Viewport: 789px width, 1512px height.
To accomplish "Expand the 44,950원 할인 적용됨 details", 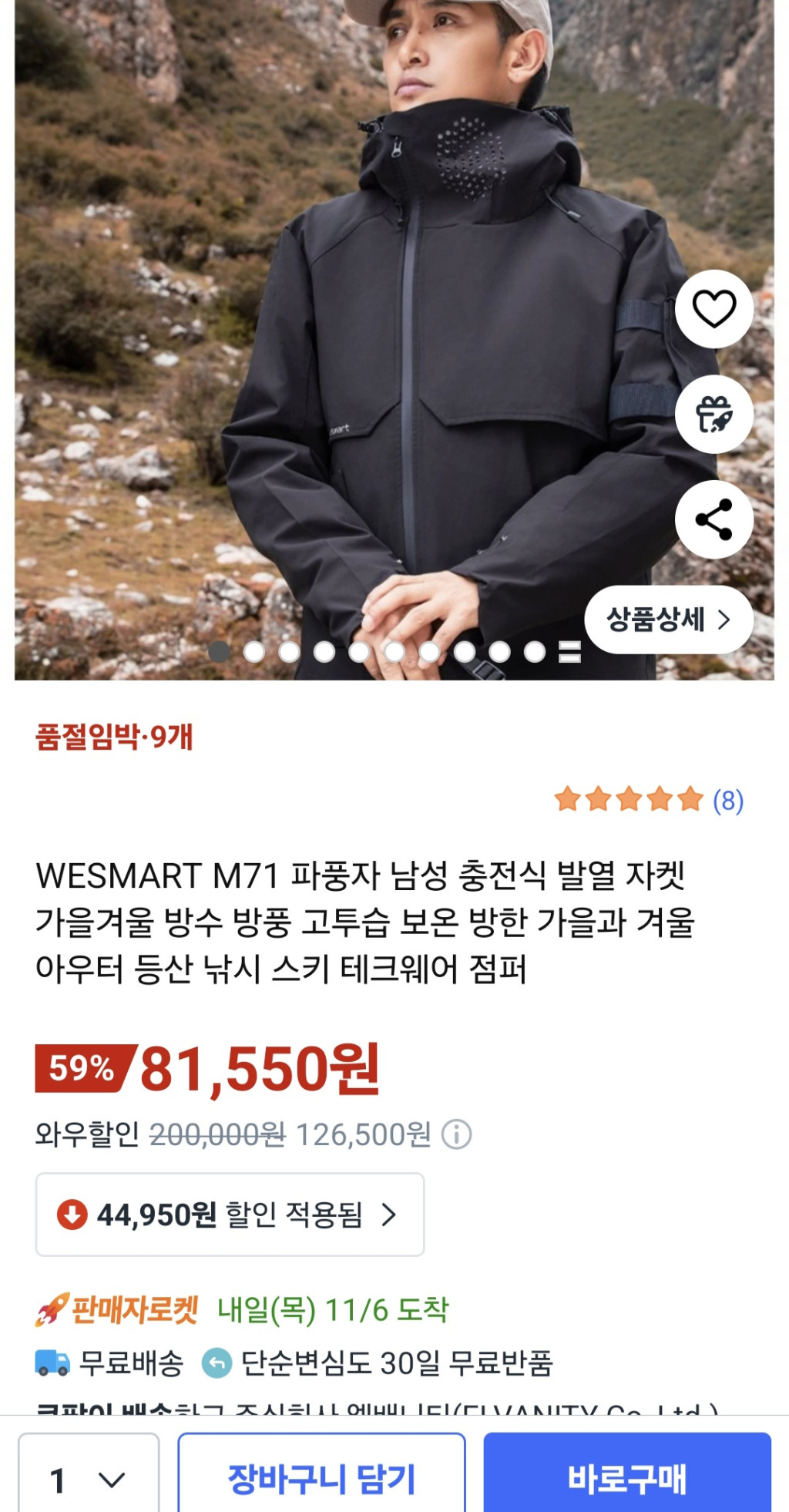I will click(x=230, y=1215).
